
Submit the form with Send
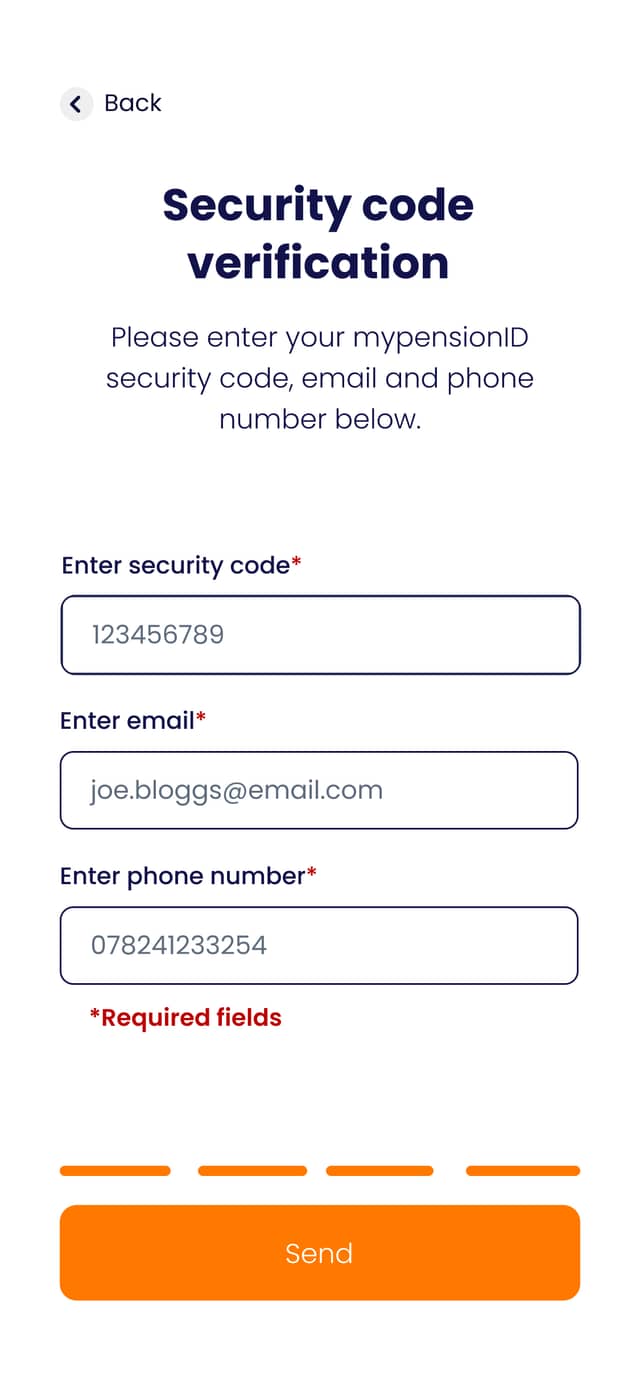click(320, 1252)
